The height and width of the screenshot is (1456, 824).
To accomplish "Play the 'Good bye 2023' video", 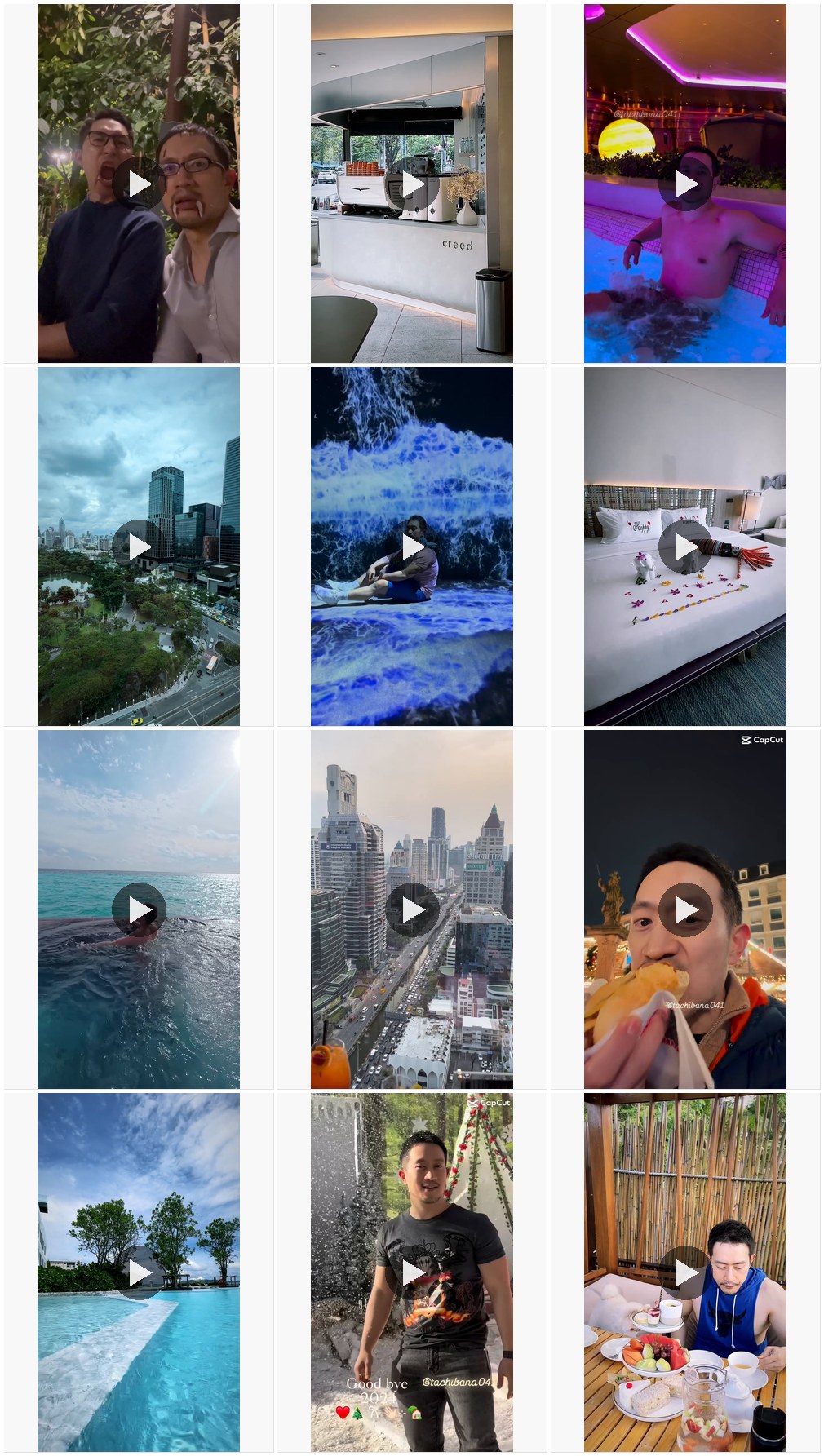I will click(412, 1272).
